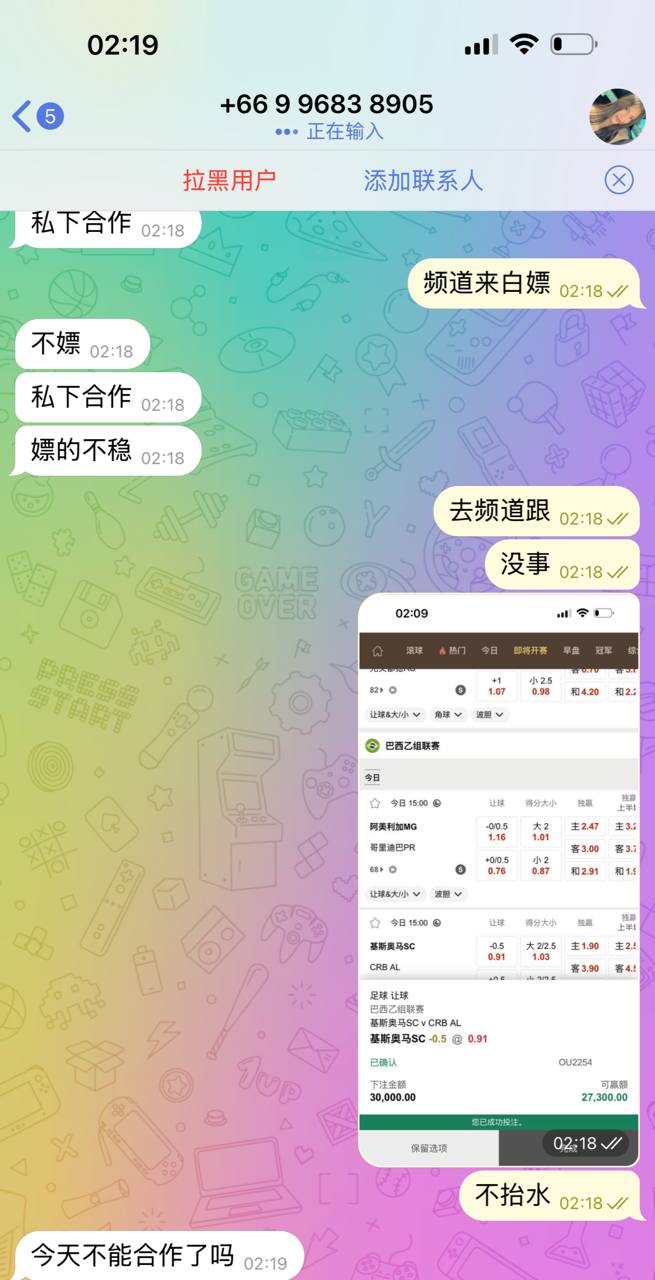Dismiss the block/add contact bar
Image resolution: width=655 pixels, height=1280 pixels.
(619, 180)
